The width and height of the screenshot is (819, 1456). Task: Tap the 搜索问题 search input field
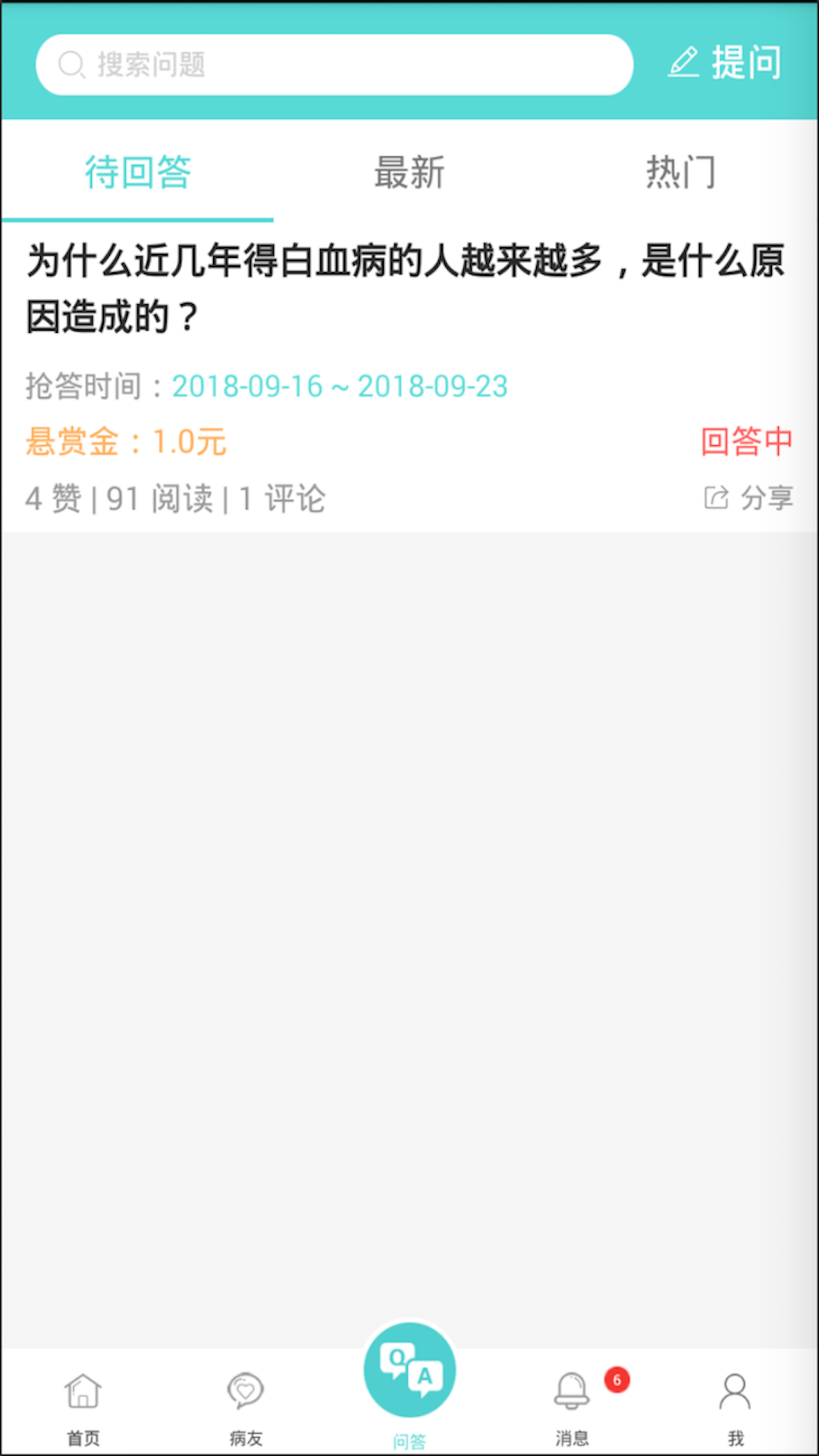click(x=334, y=64)
